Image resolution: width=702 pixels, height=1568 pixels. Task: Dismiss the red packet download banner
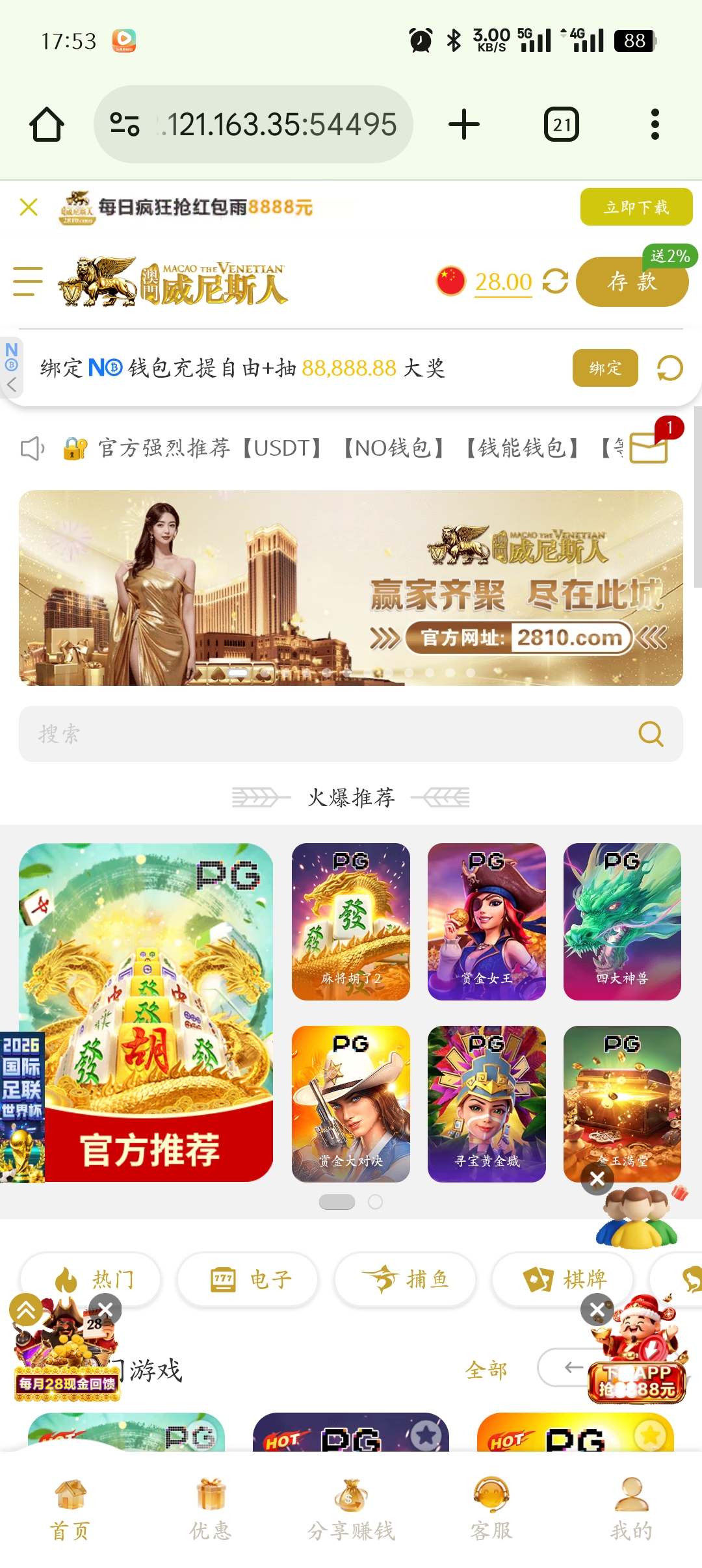point(29,207)
